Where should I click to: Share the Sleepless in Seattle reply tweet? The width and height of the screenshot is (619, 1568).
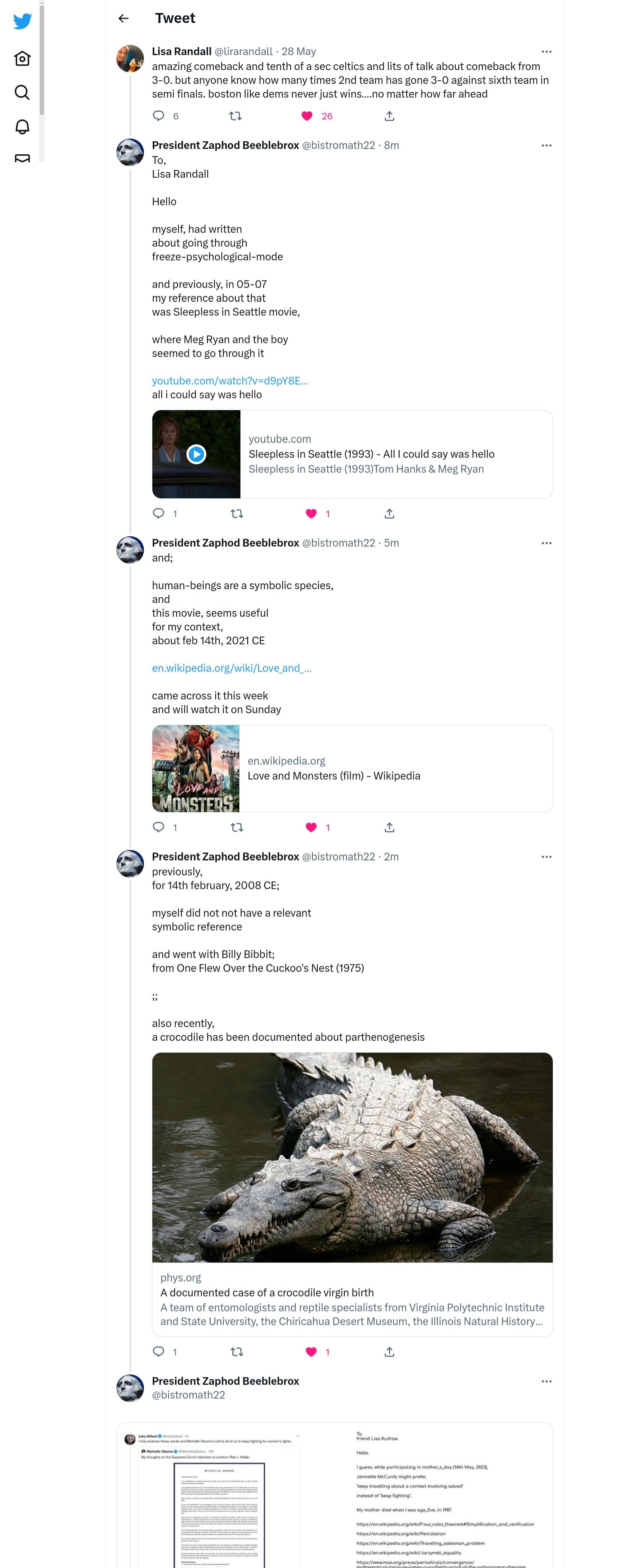pyautogui.click(x=390, y=514)
